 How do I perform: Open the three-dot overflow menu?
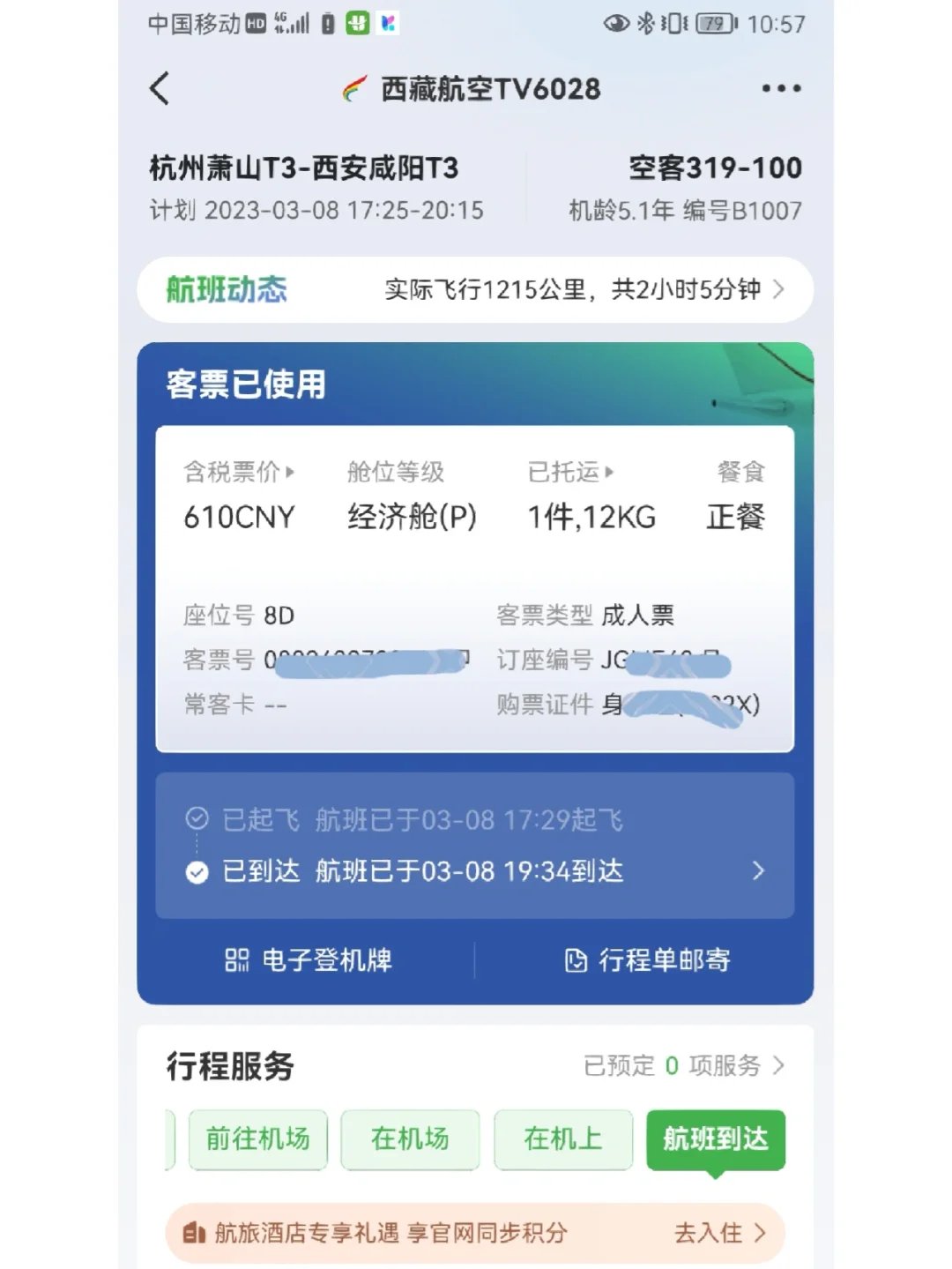(781, 88)
